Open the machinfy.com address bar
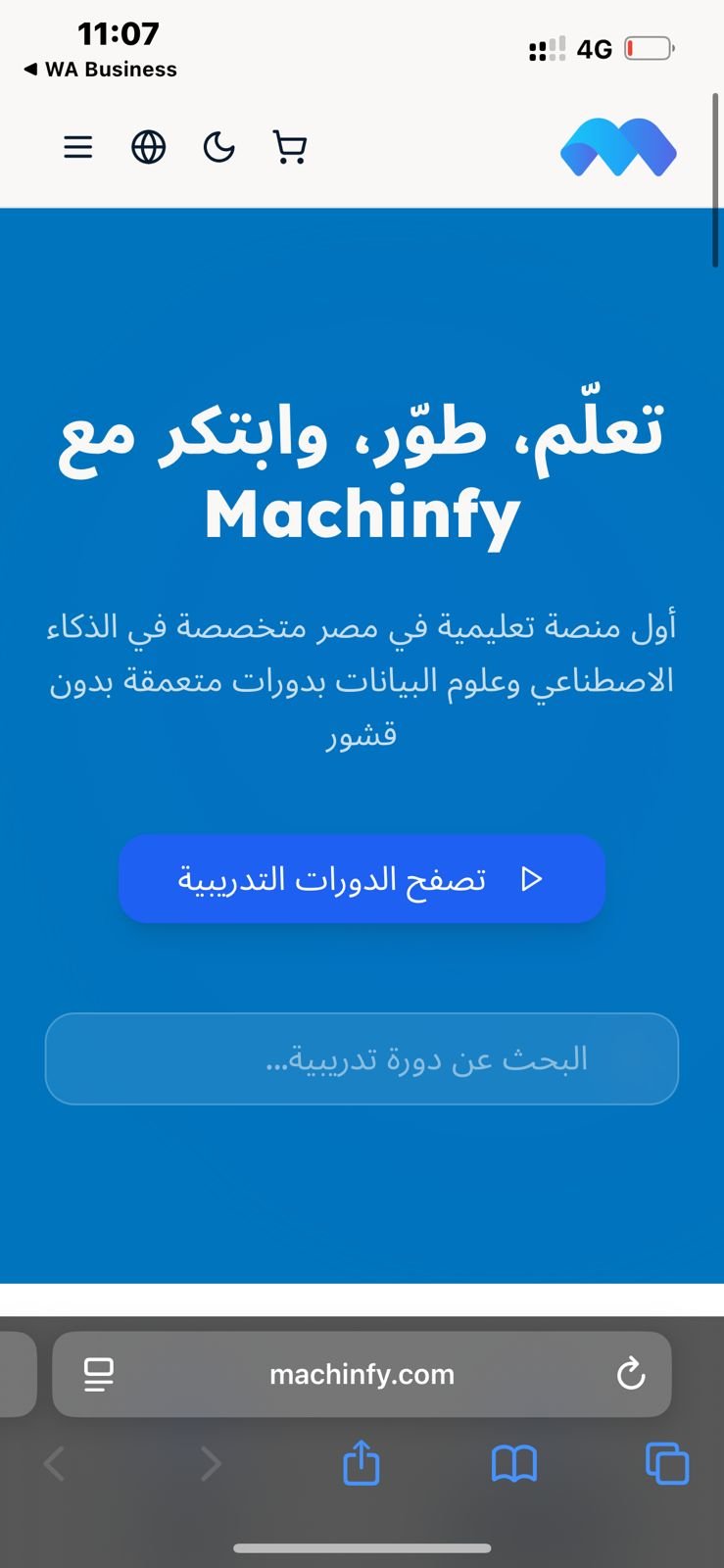 362,1375
